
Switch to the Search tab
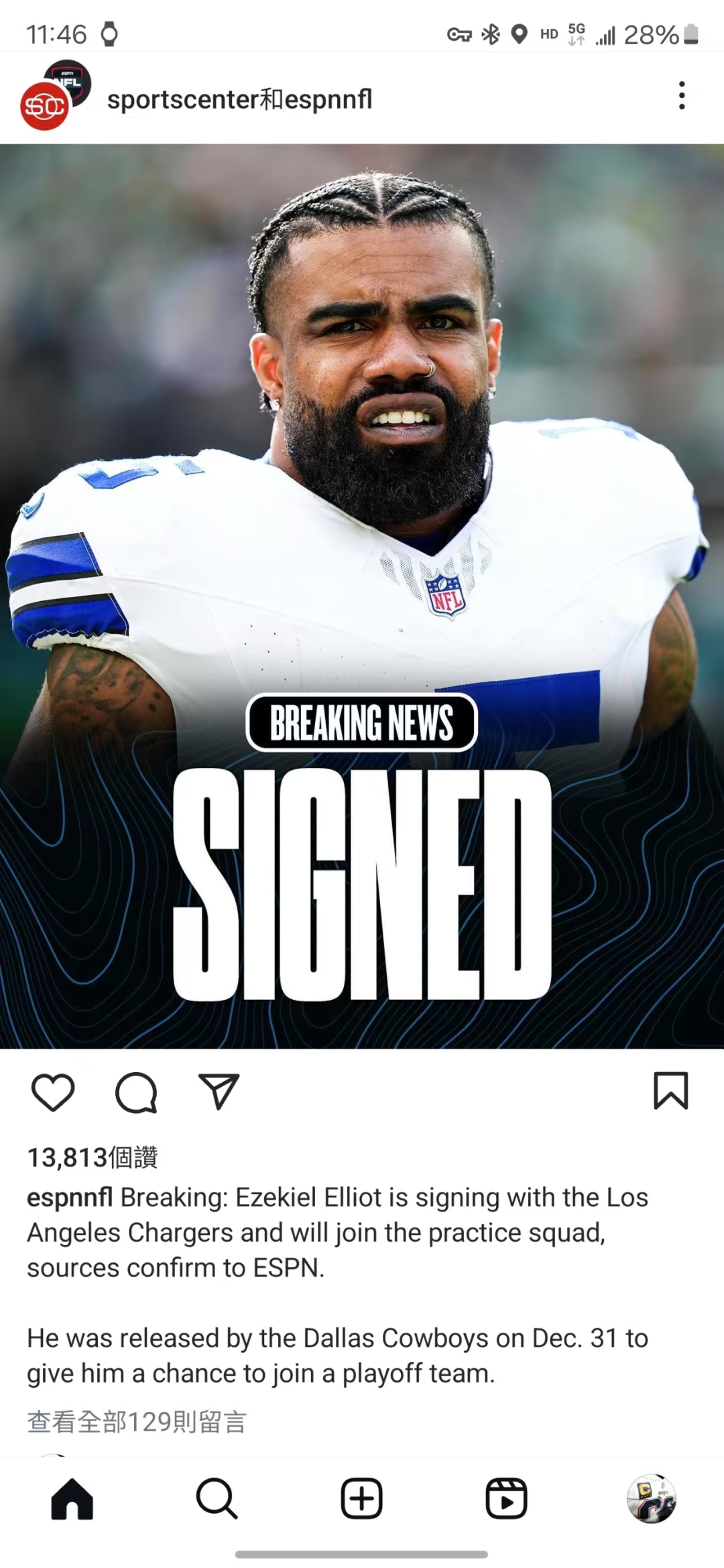217,1498
